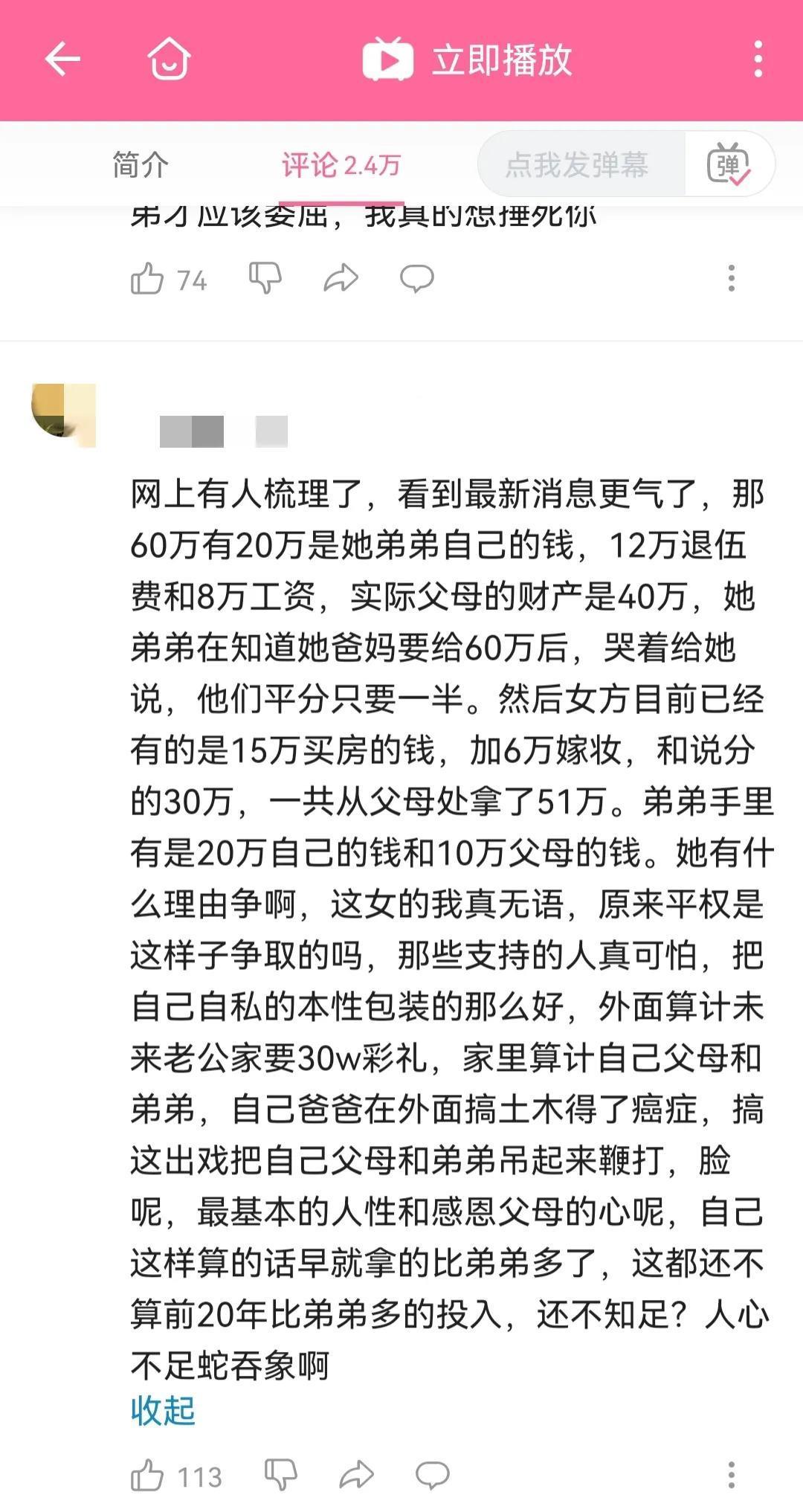Open the top-right overflow menu

tap(758, 59)
